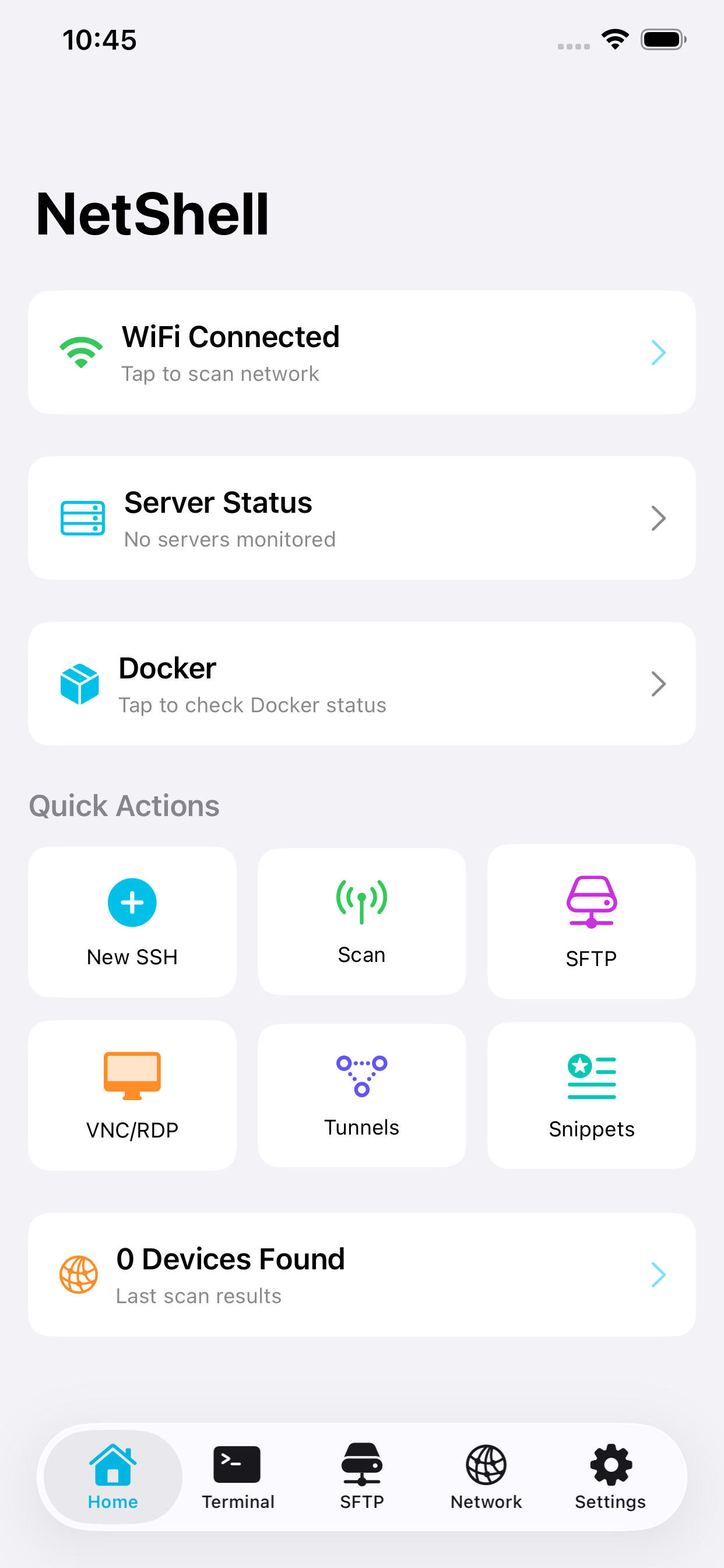Open the Server Status card
Screen dimensions: 724x1568
tap(362, 518)
